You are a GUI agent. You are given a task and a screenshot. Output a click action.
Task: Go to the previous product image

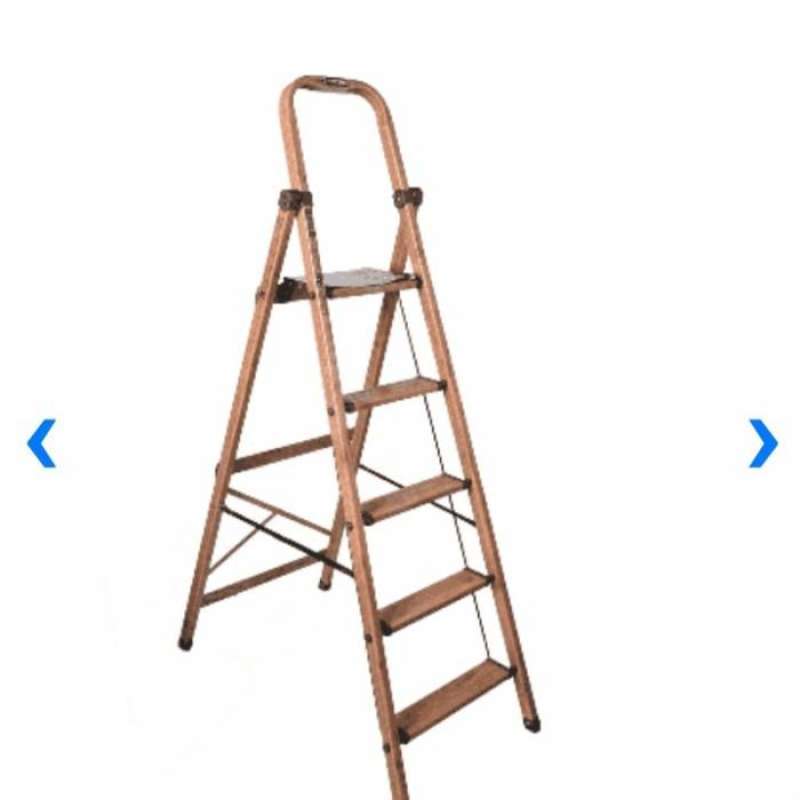[x=41, y=443]
